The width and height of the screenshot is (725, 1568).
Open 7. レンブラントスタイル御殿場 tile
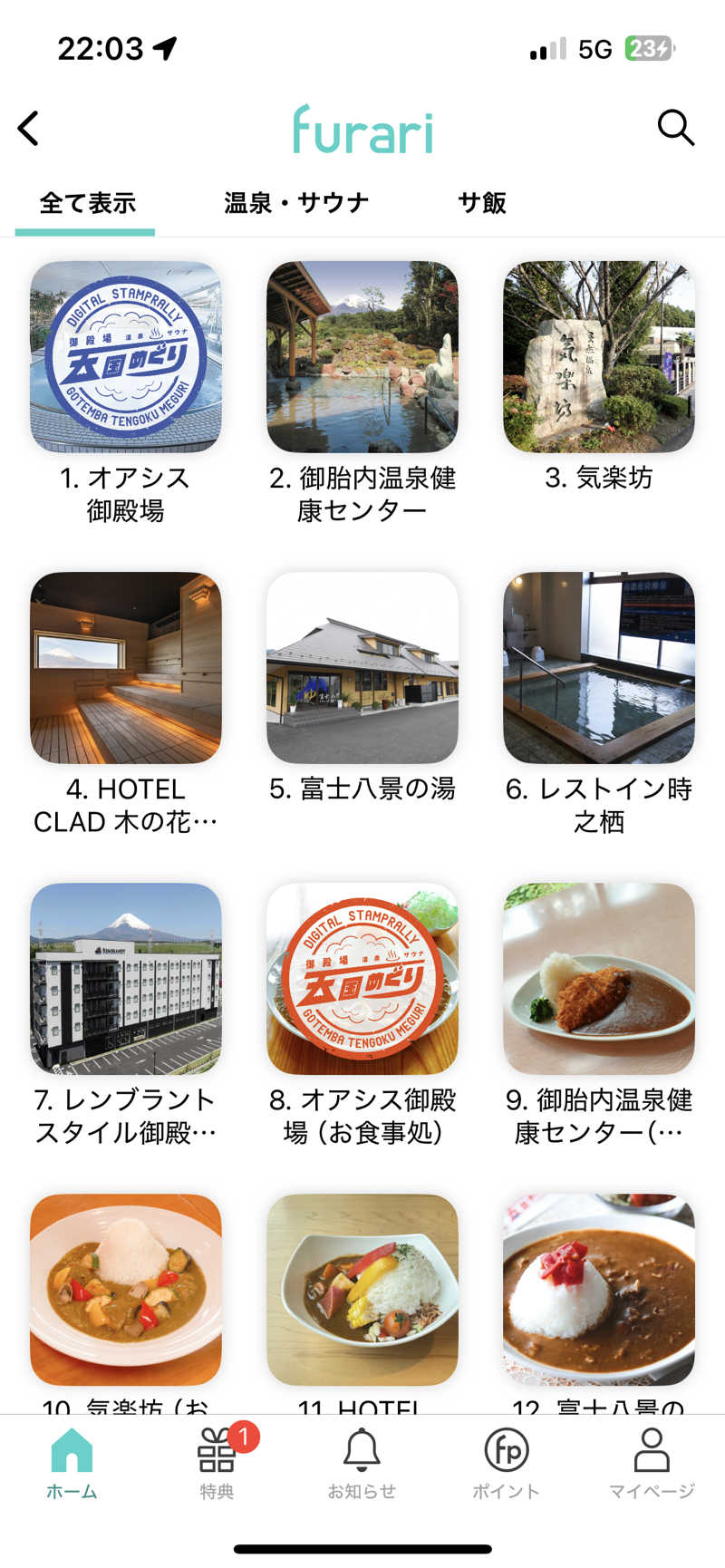coord(126,979)
